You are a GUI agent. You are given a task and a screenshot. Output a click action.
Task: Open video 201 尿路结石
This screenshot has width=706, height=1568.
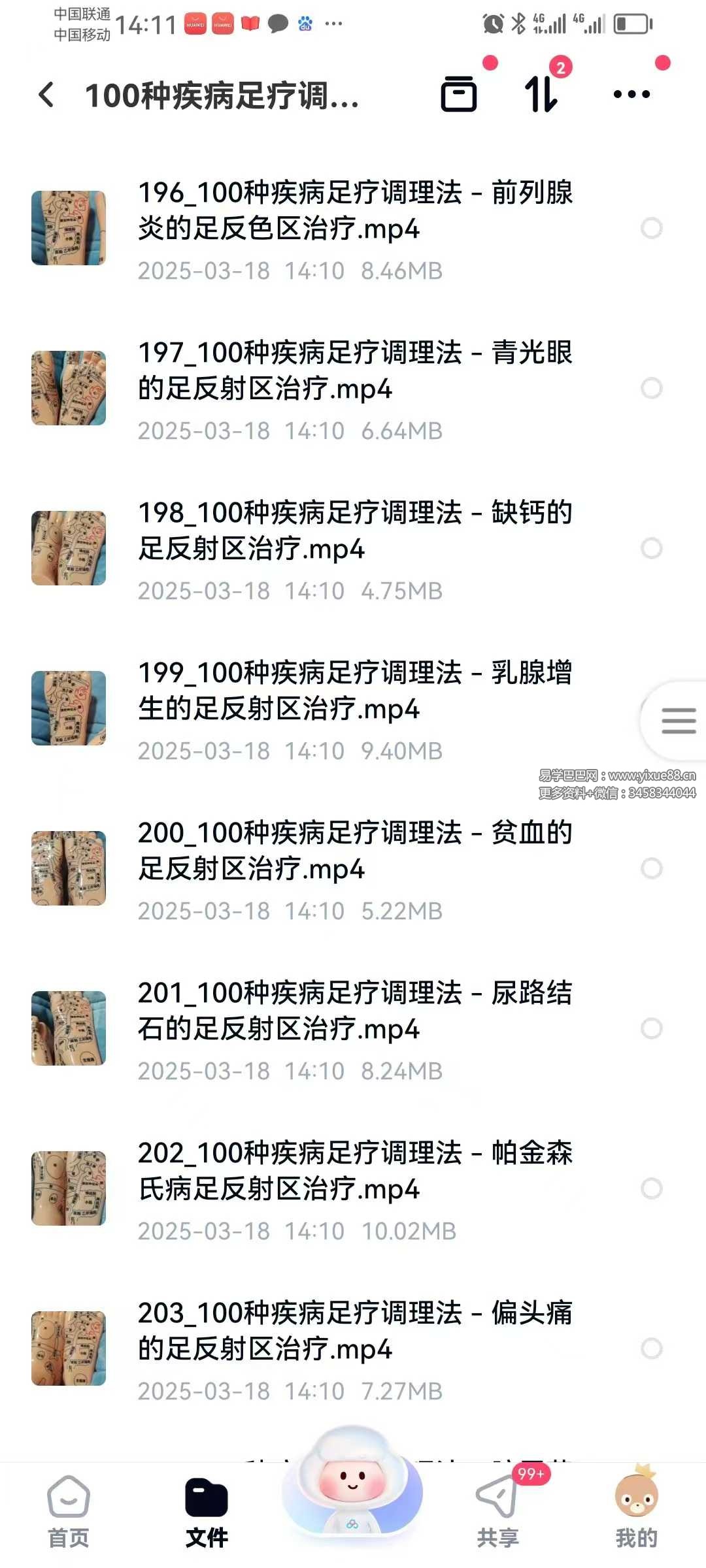click(x=355, y=1011)
